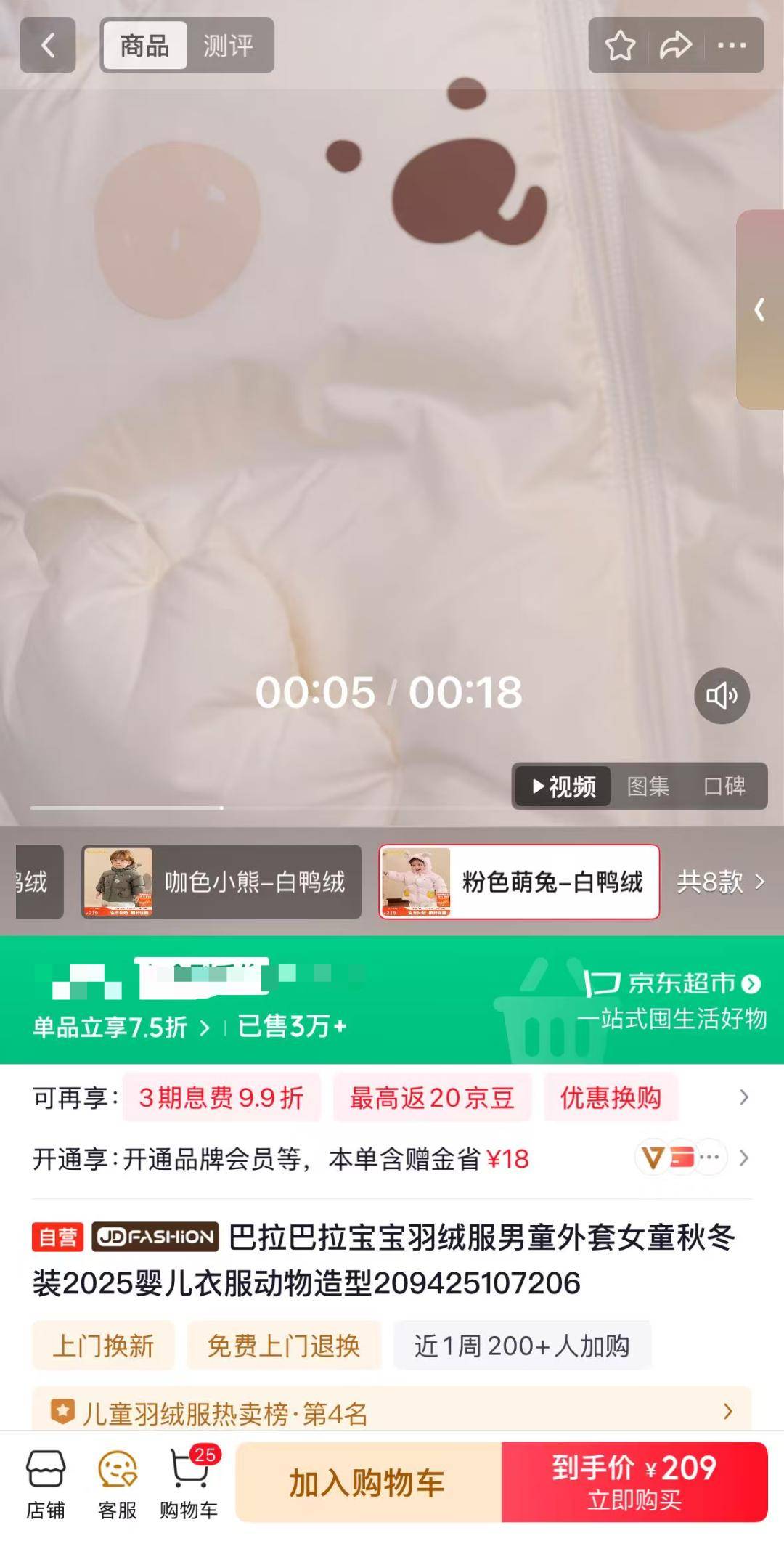Switch to the 口碑 reviews view
The image size is (784, 1541).
click(x=724, y=786)
